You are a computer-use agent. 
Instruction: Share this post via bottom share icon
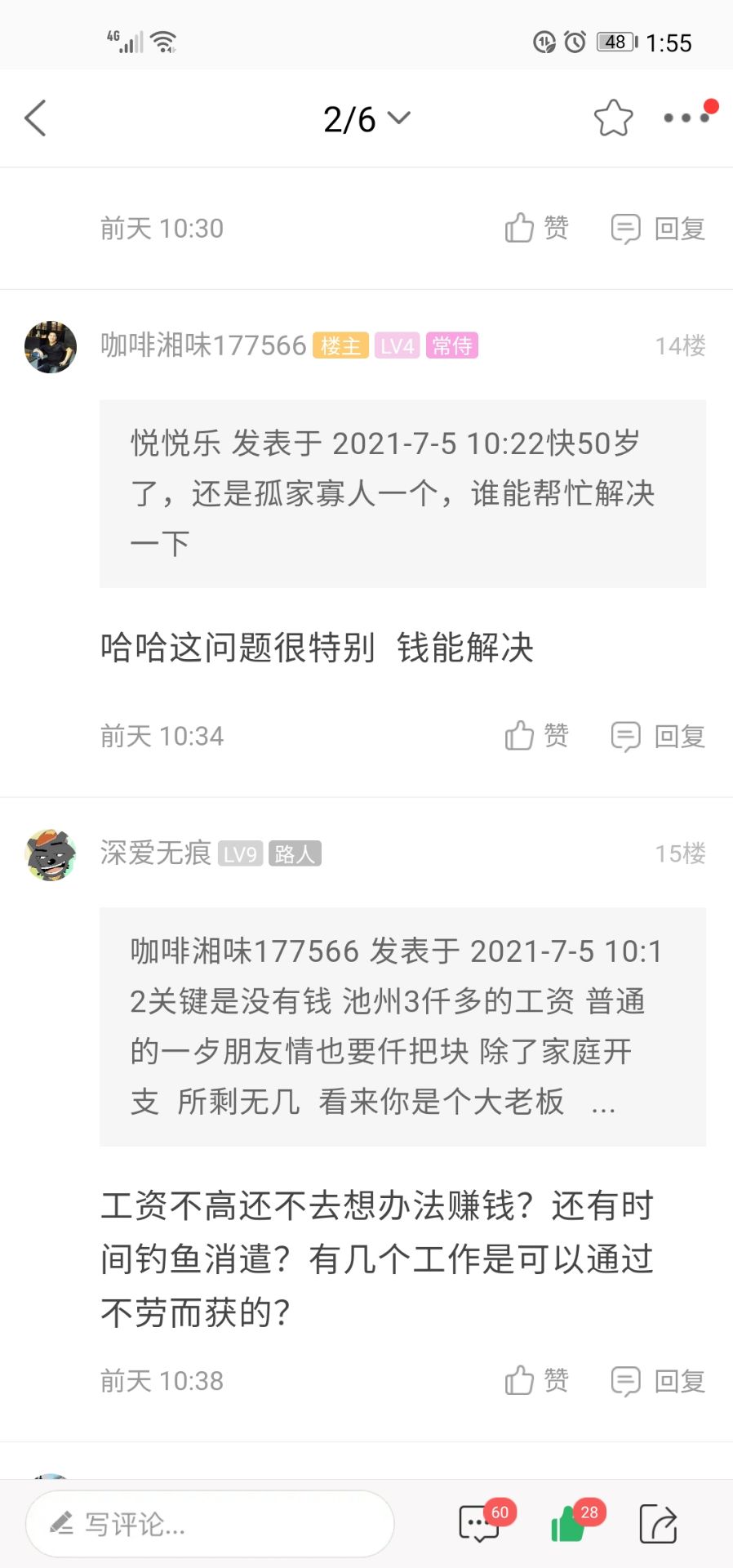(x=658, y=1524)
